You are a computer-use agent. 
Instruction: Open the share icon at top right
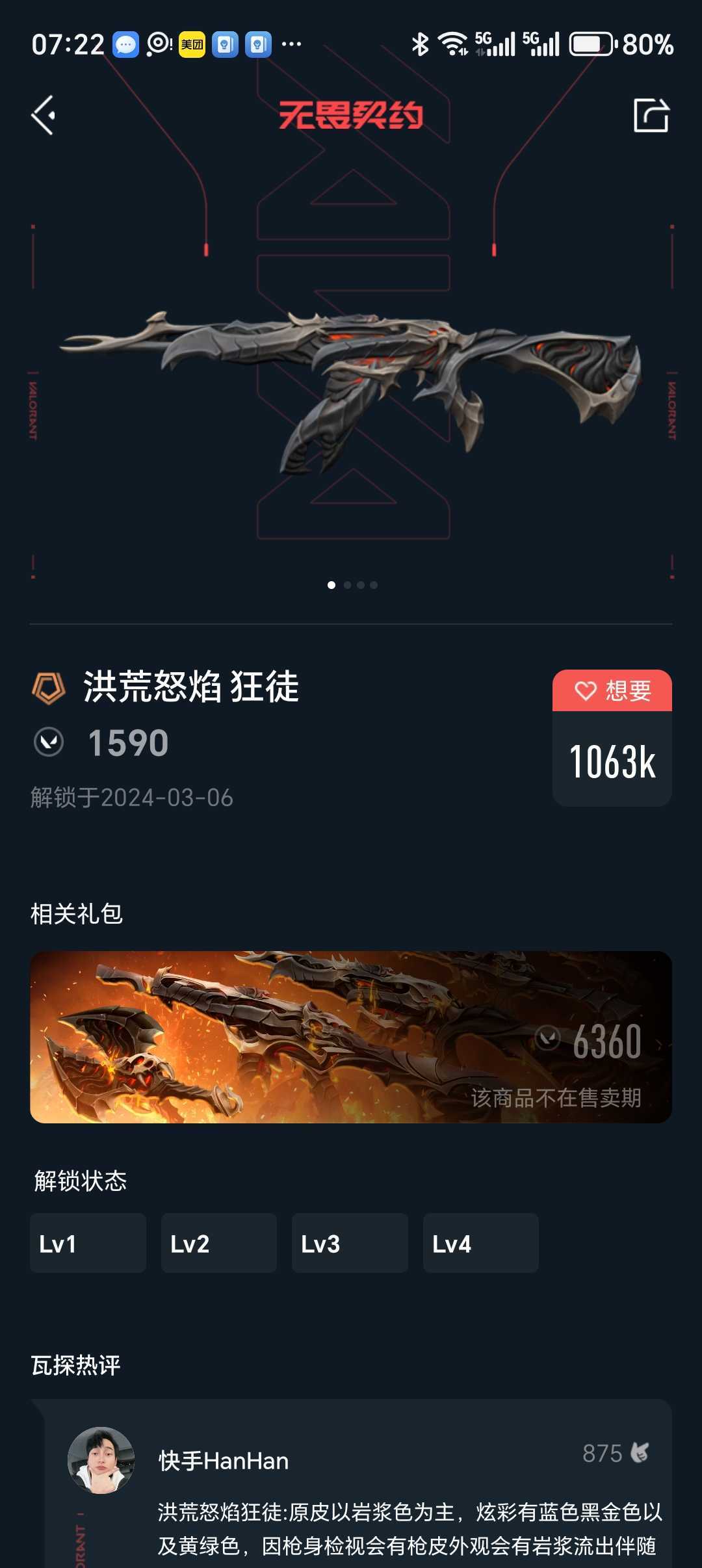(651, 116)
